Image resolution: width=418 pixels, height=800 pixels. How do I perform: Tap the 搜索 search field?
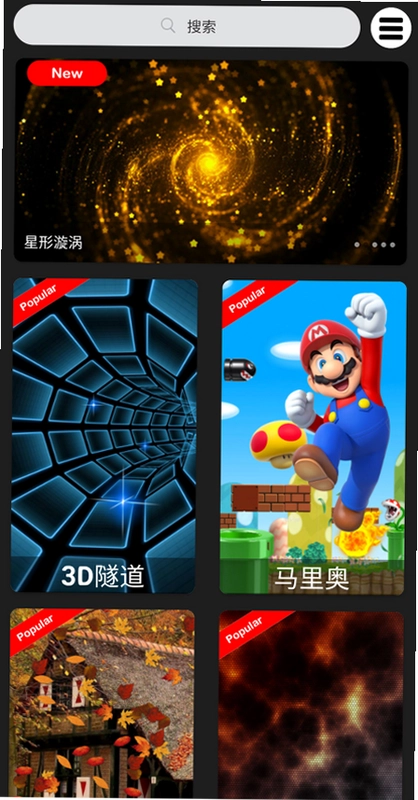coord(187,26)
